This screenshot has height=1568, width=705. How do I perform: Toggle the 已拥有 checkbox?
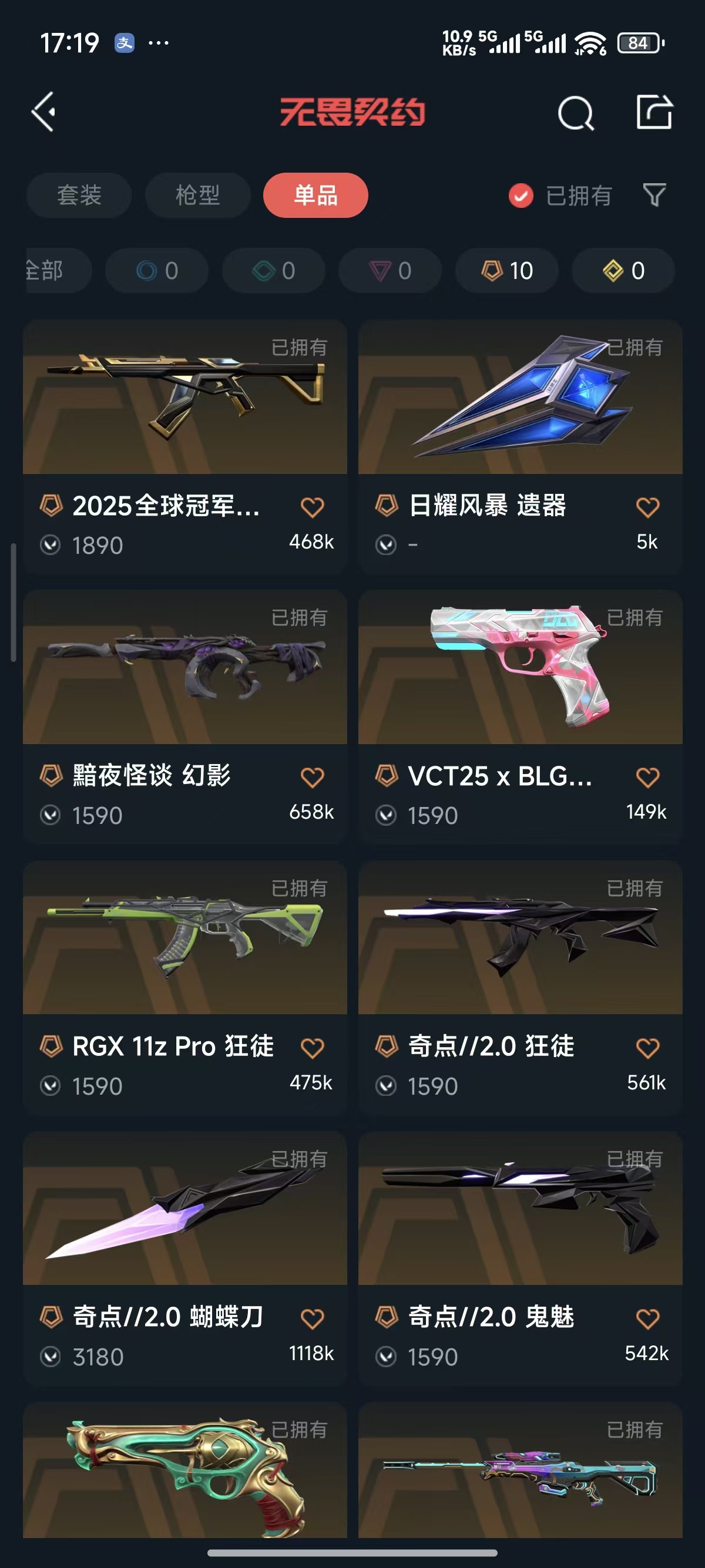coord(521,196)
